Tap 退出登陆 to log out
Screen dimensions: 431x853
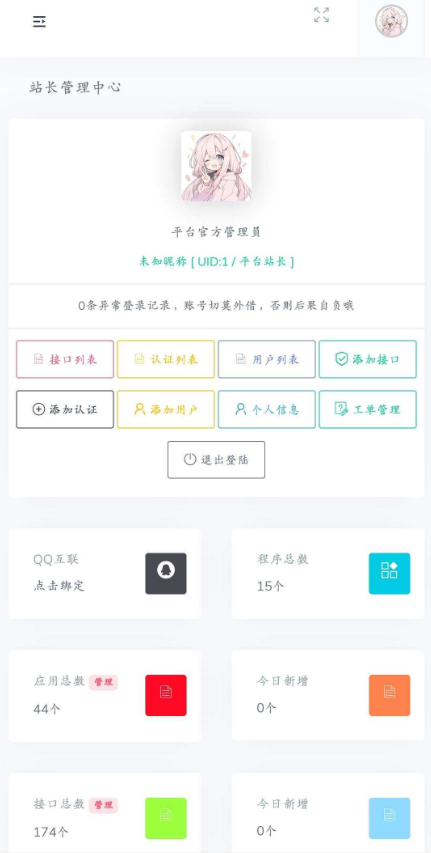[217, 460]
